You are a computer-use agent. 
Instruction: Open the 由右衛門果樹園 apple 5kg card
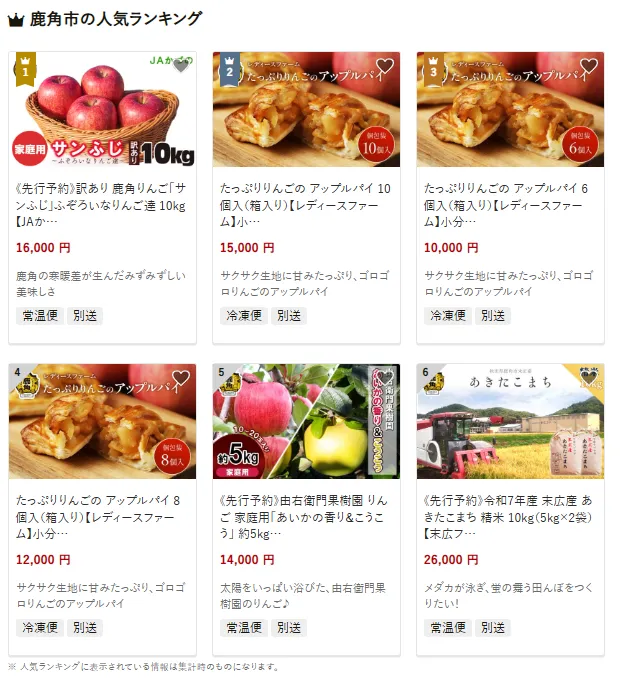click(306, 510)
